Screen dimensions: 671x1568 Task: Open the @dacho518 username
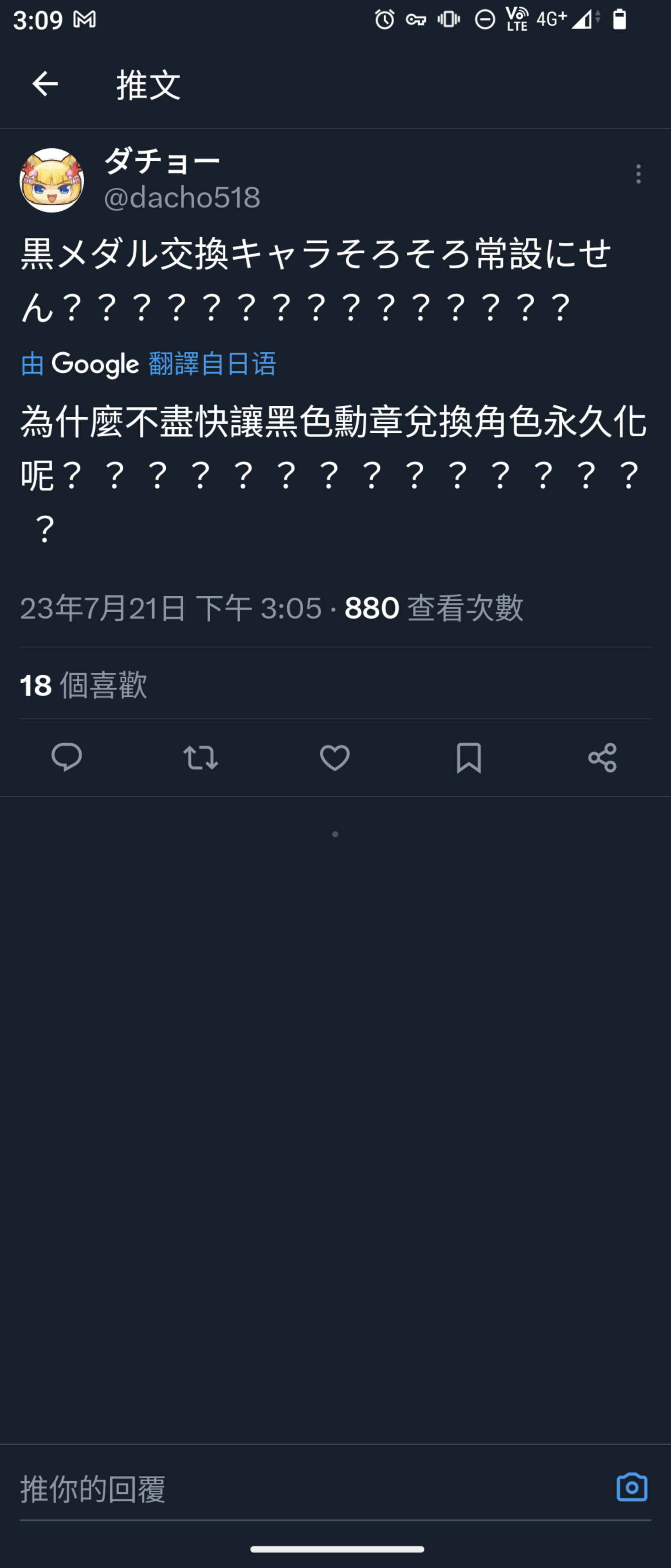tap(182, 197)
